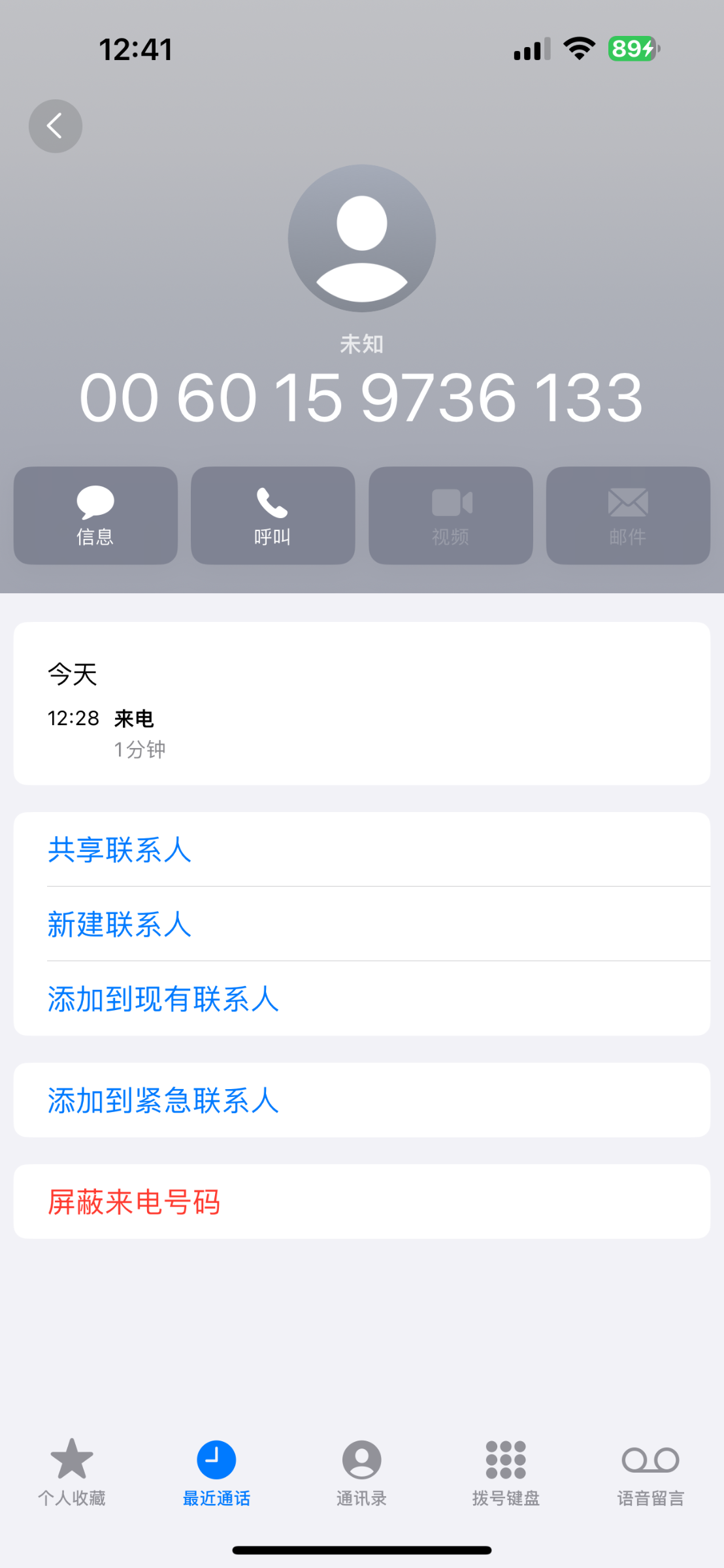Tap the battery indicator in status bar

pyautogui.click(x=629, y=48)
